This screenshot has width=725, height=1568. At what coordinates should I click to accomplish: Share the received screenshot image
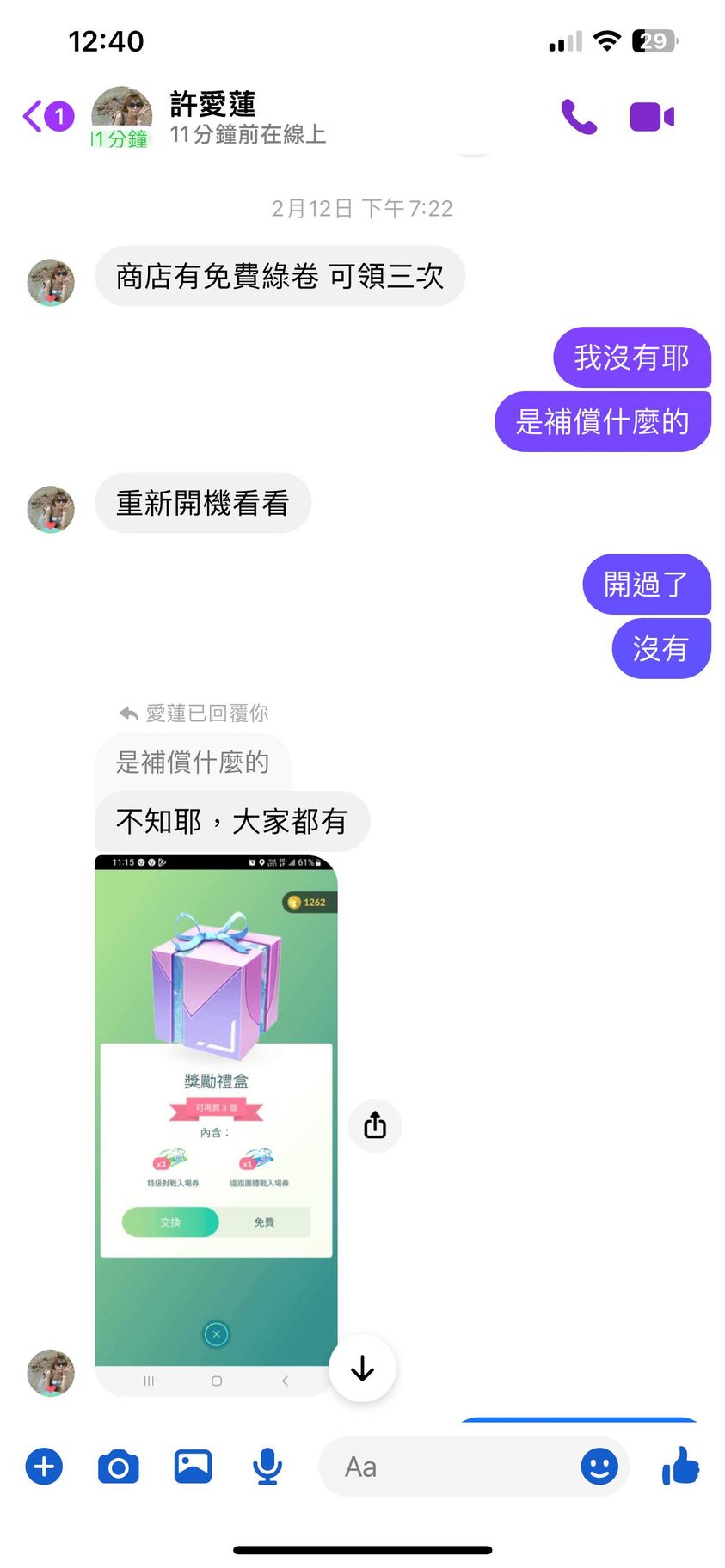click(375, 1125)
